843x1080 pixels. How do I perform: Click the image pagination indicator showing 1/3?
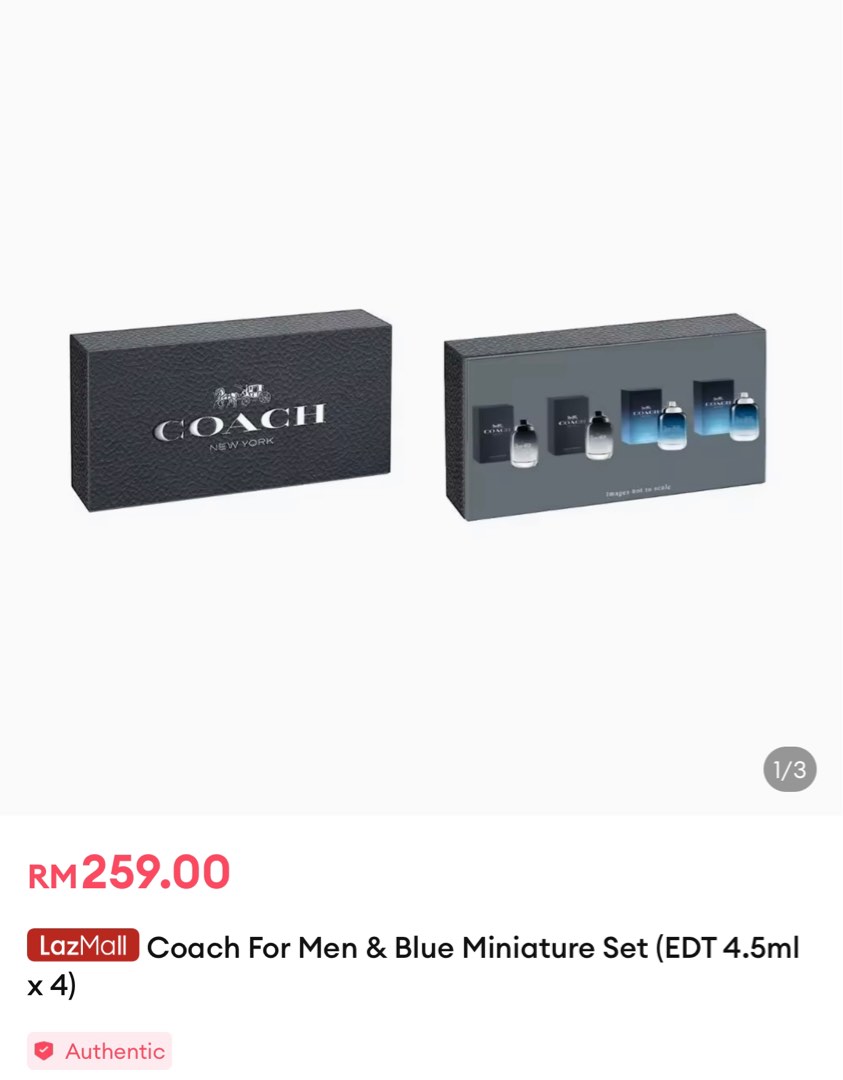click(789, 769)
